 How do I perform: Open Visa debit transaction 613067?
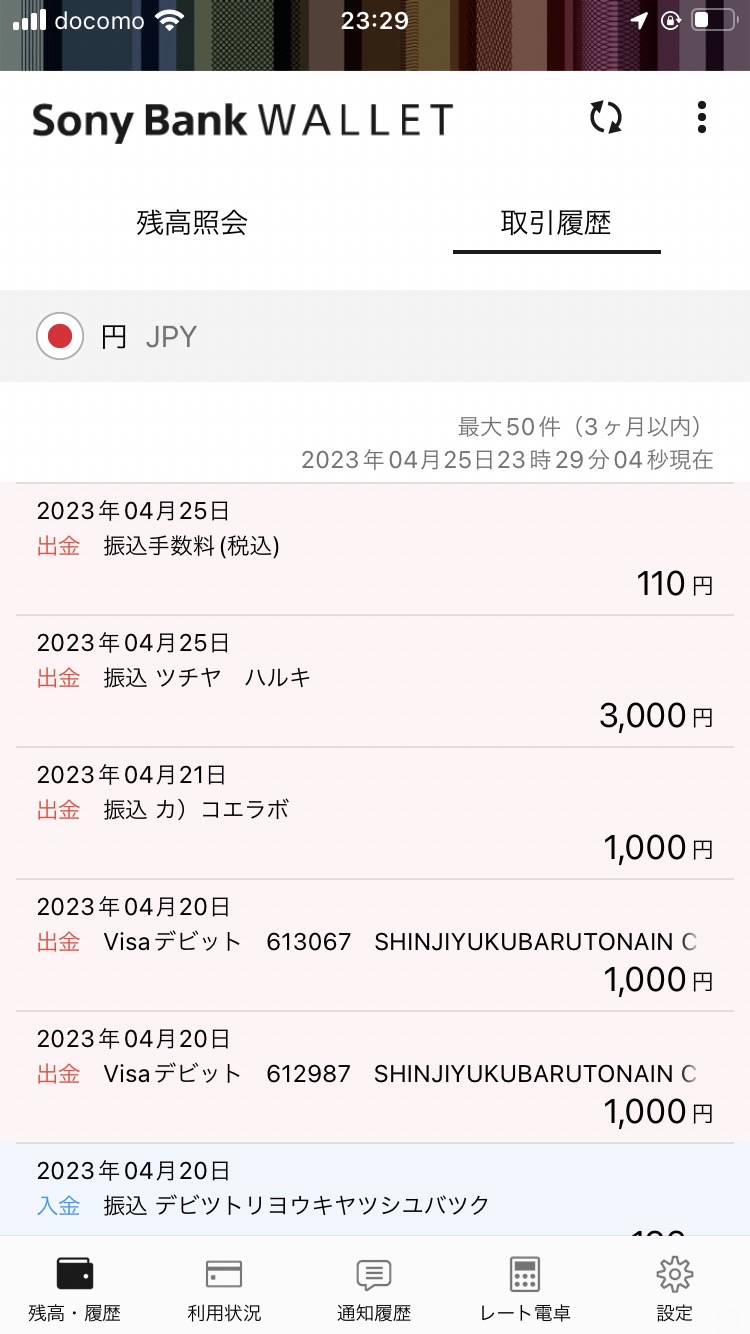pos(375,945)
